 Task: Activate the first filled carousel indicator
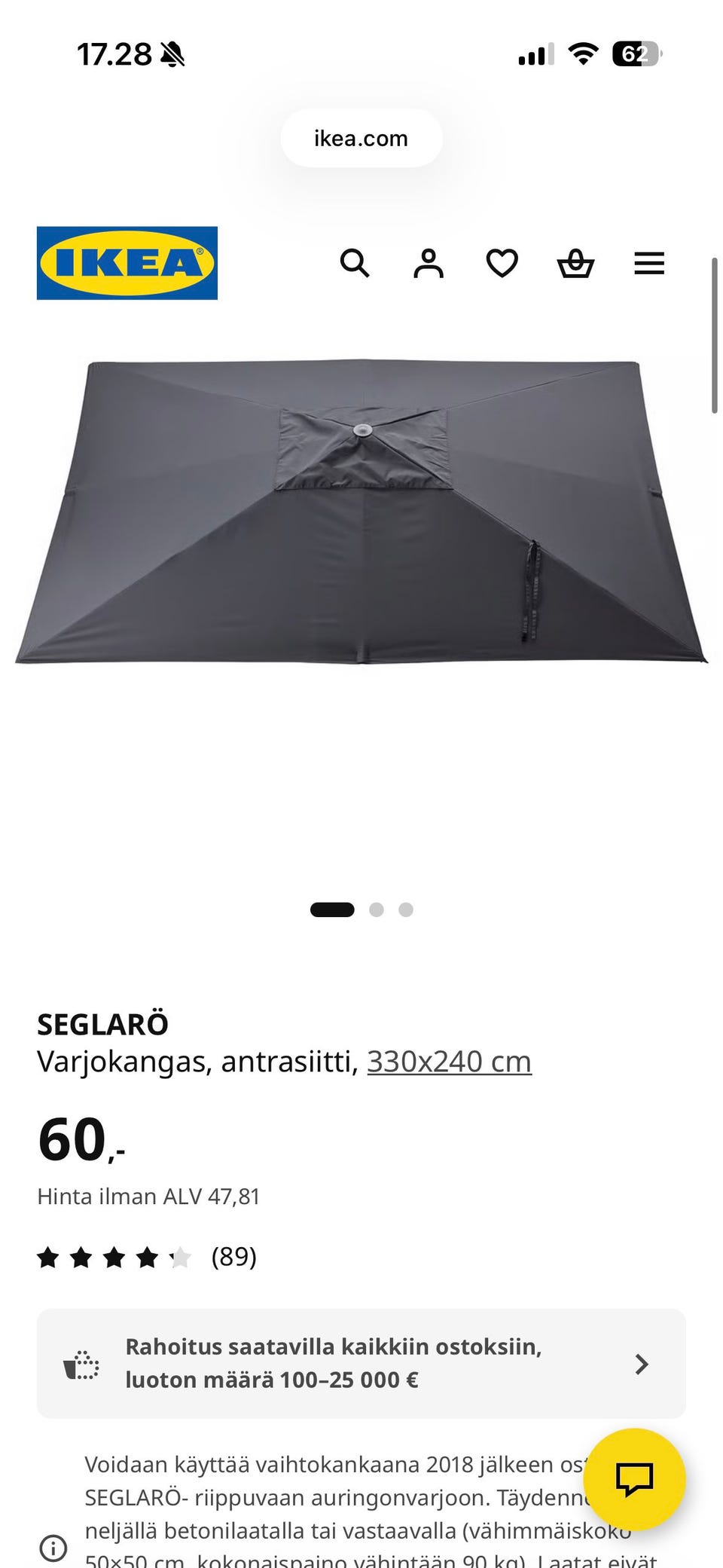pyautogui.click(x=333, y=909)
